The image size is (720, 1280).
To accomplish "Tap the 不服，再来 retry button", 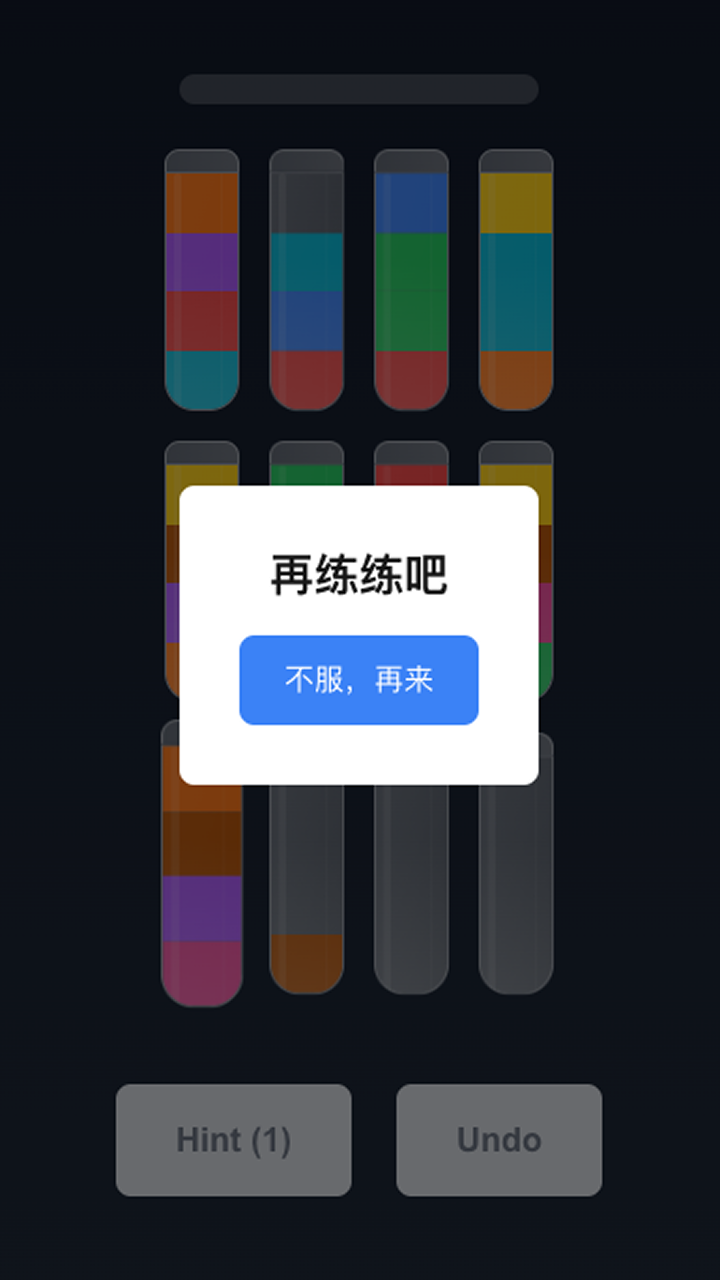I will coord(359,680).
